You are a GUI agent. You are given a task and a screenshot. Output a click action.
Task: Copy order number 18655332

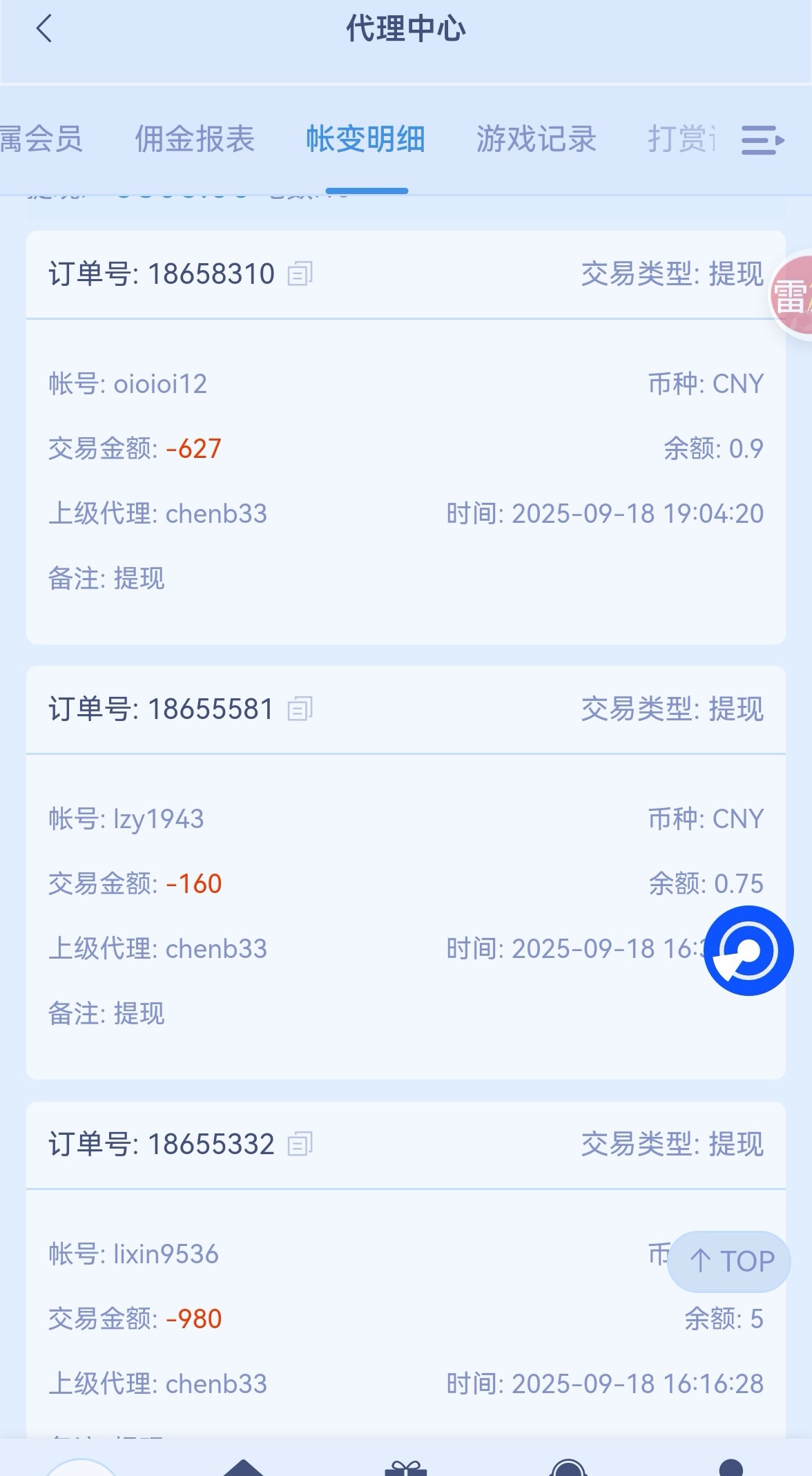click(x=300, y=1144)
